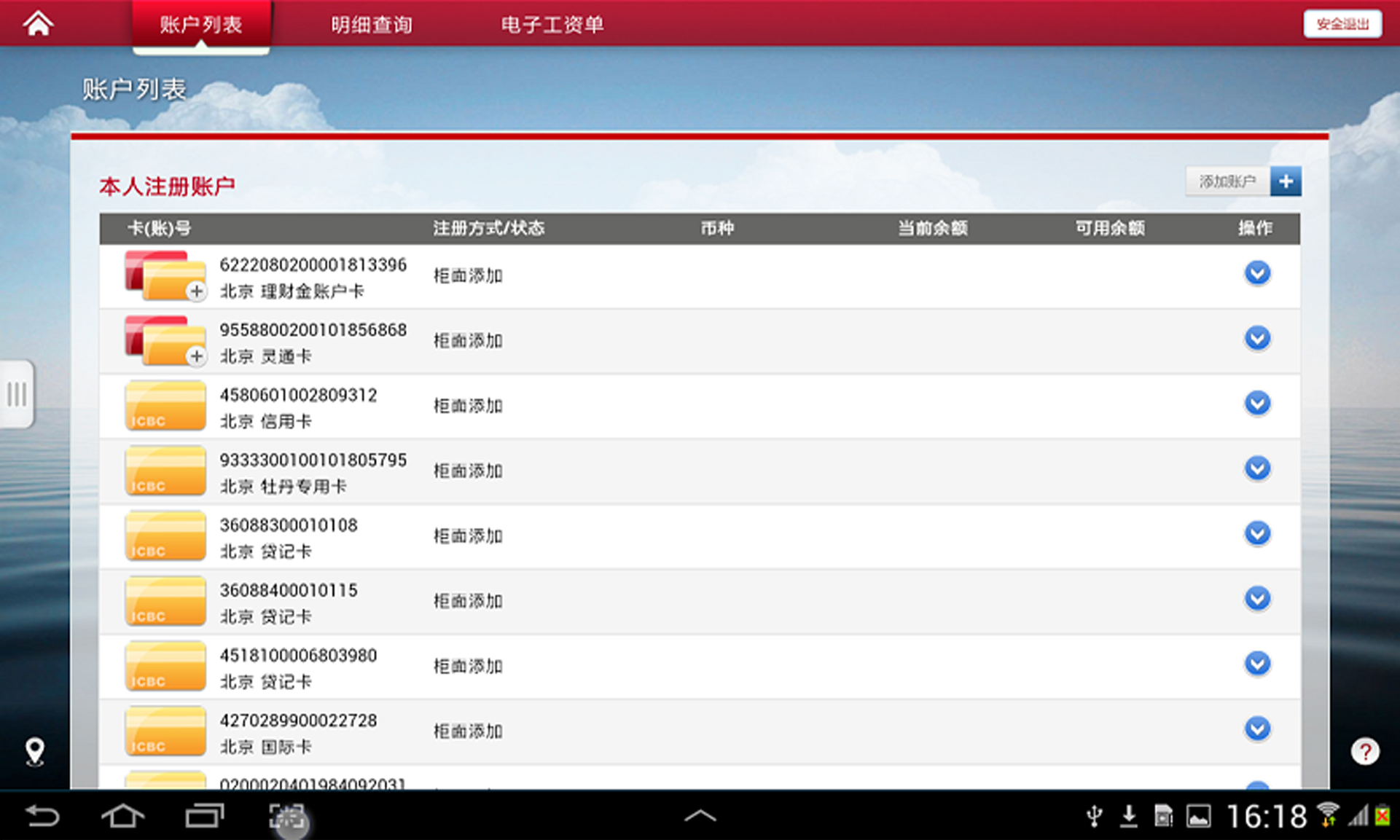Screen dimensions: 1400x840
Task: Tap the 添加账户 plus button
Action: click(1285, 181)
